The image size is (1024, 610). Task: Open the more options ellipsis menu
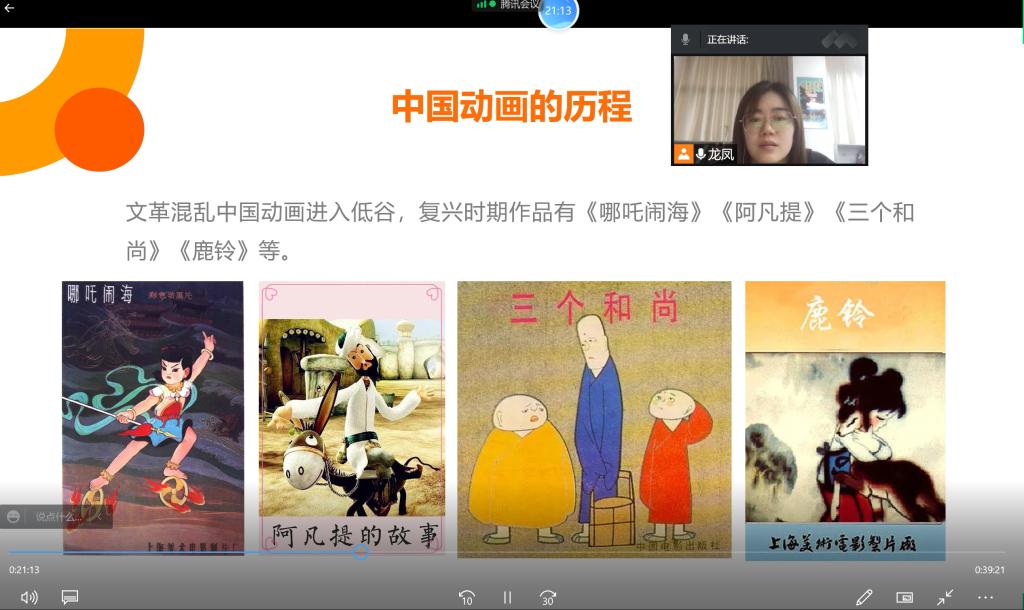pos(985,597)
